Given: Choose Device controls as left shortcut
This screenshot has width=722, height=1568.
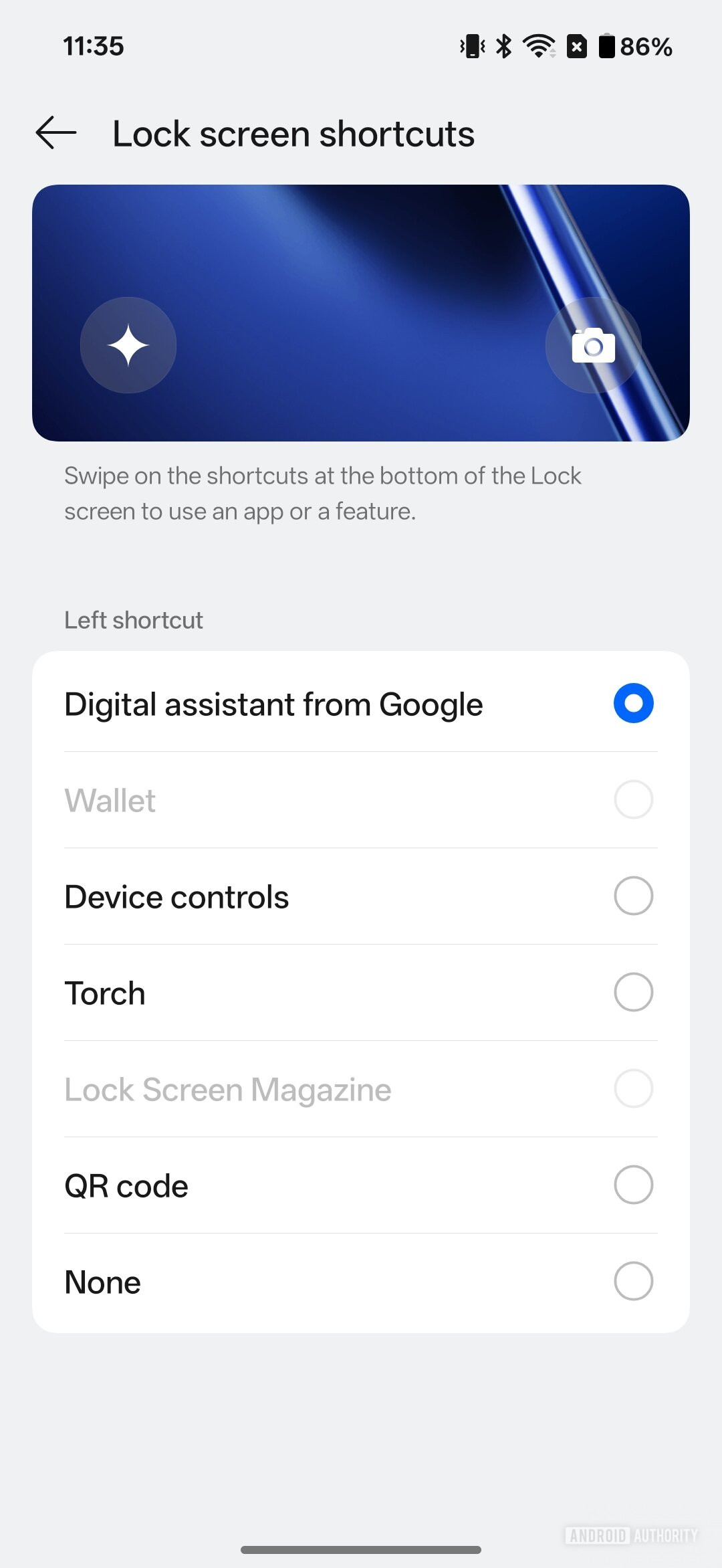Looking at the screenshot, I should pyautogui.click(x=632, y=896).
